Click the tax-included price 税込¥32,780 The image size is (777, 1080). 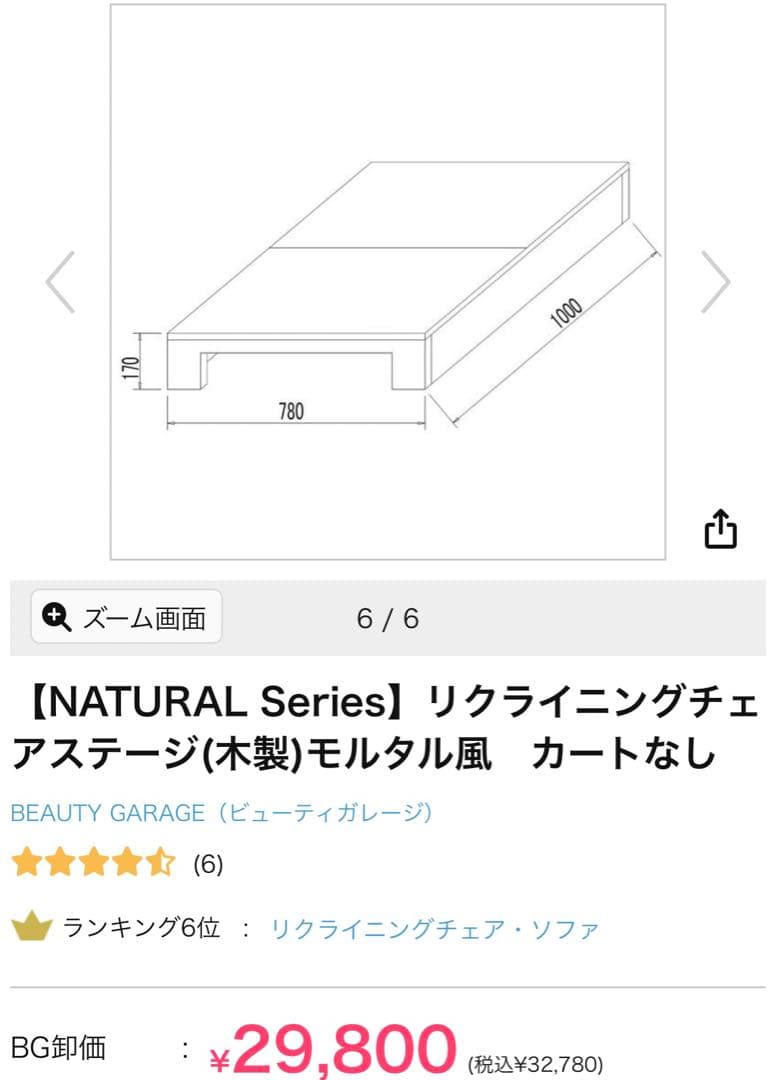coord(536,1052)
